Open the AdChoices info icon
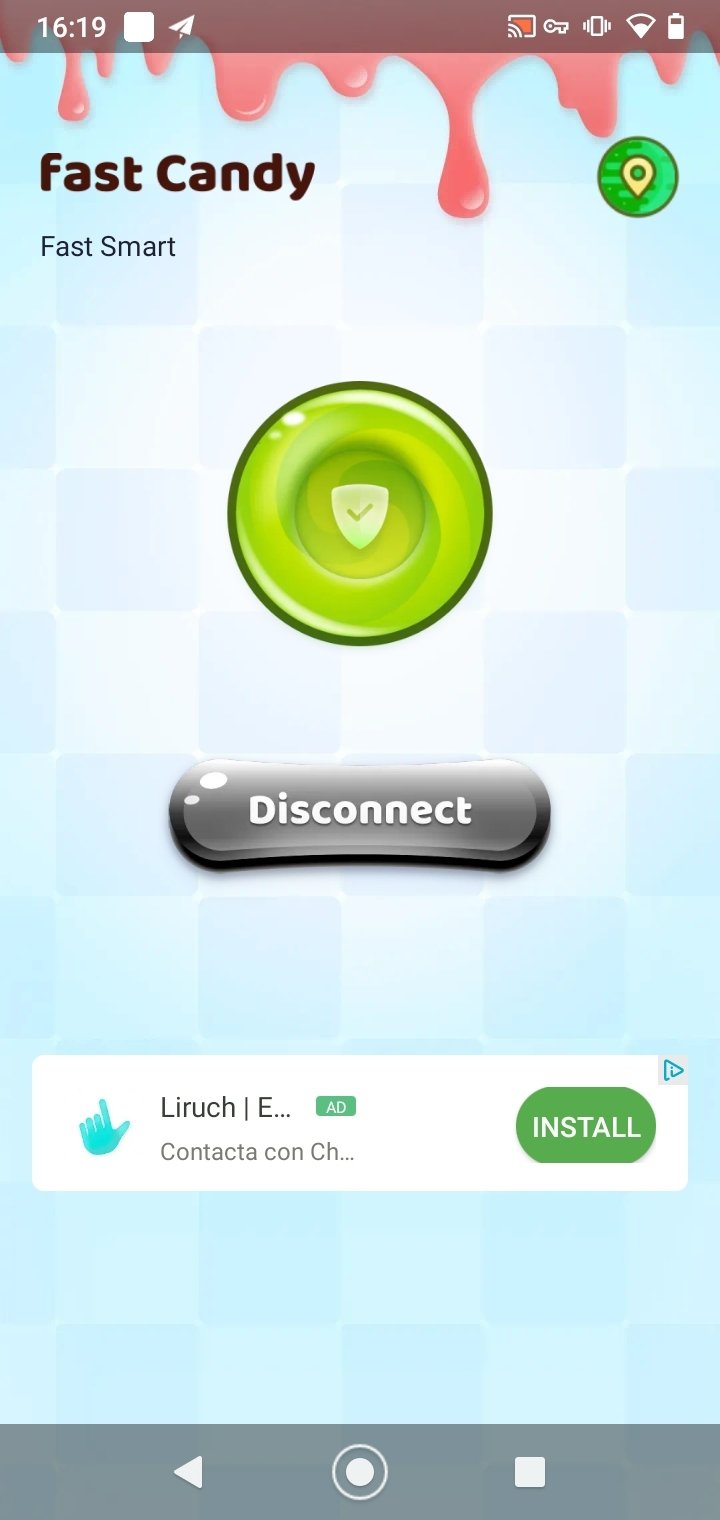720x1520 pixels. 674,1070
